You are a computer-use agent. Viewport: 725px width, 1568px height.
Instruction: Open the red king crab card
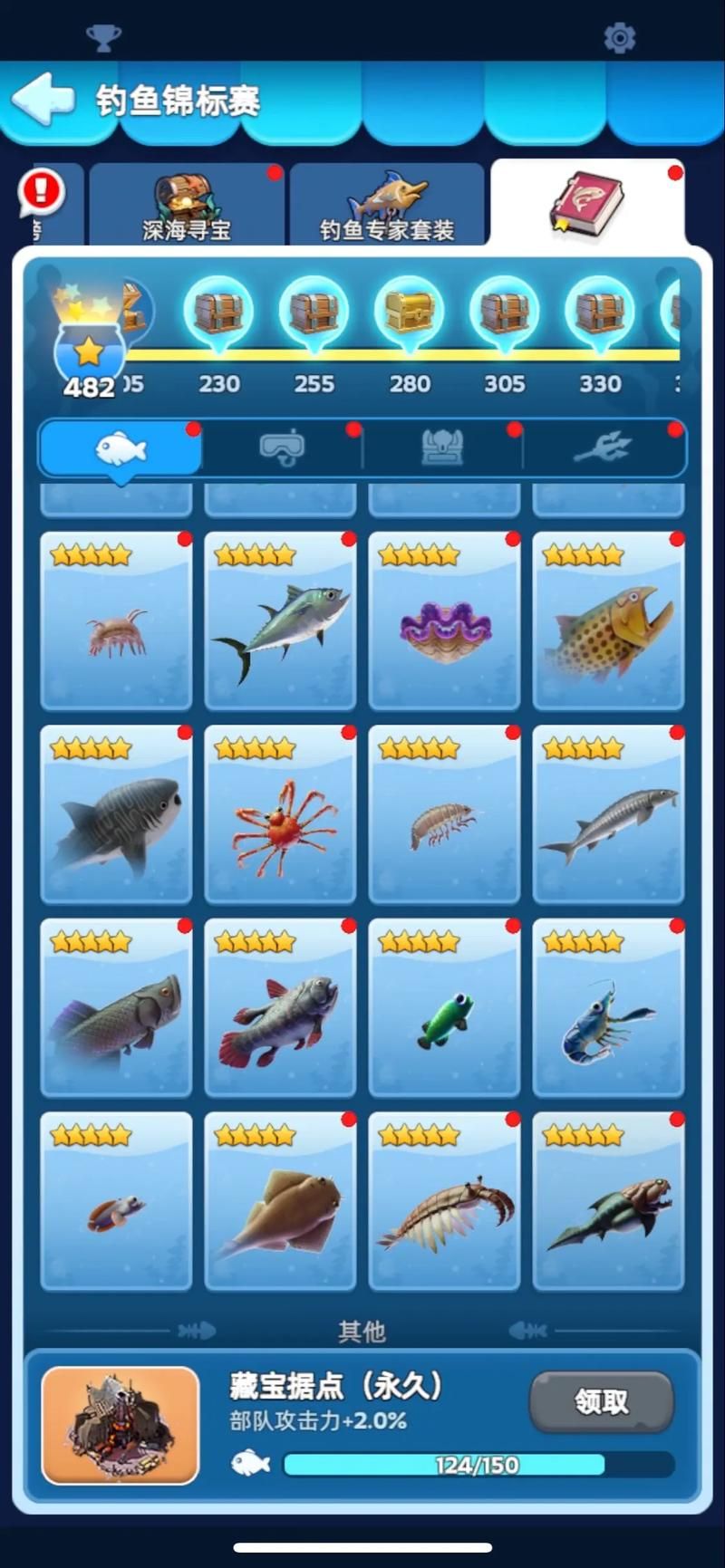pyautogui.click(x=280, y=815)
